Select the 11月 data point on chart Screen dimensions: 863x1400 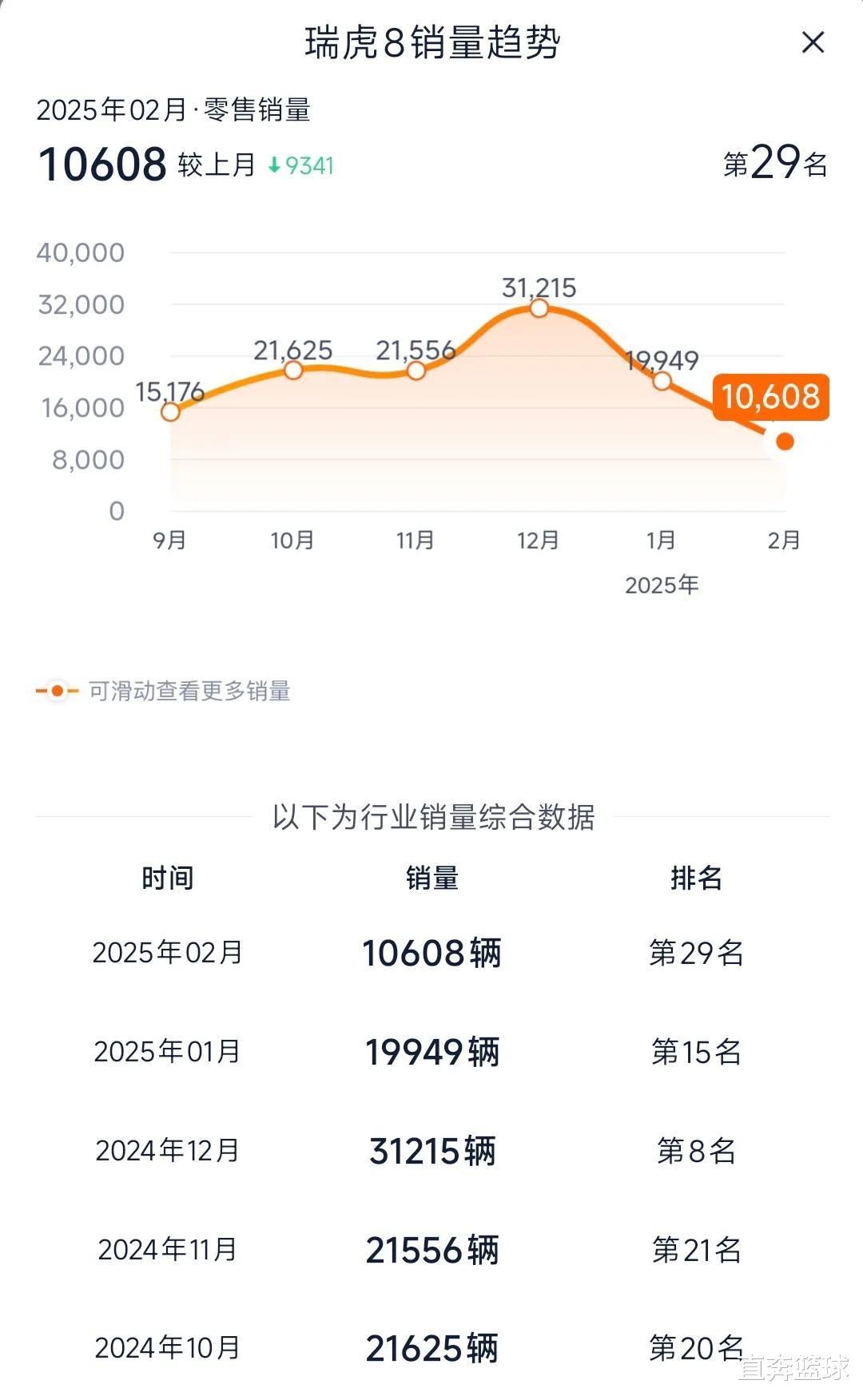(416, 371)
